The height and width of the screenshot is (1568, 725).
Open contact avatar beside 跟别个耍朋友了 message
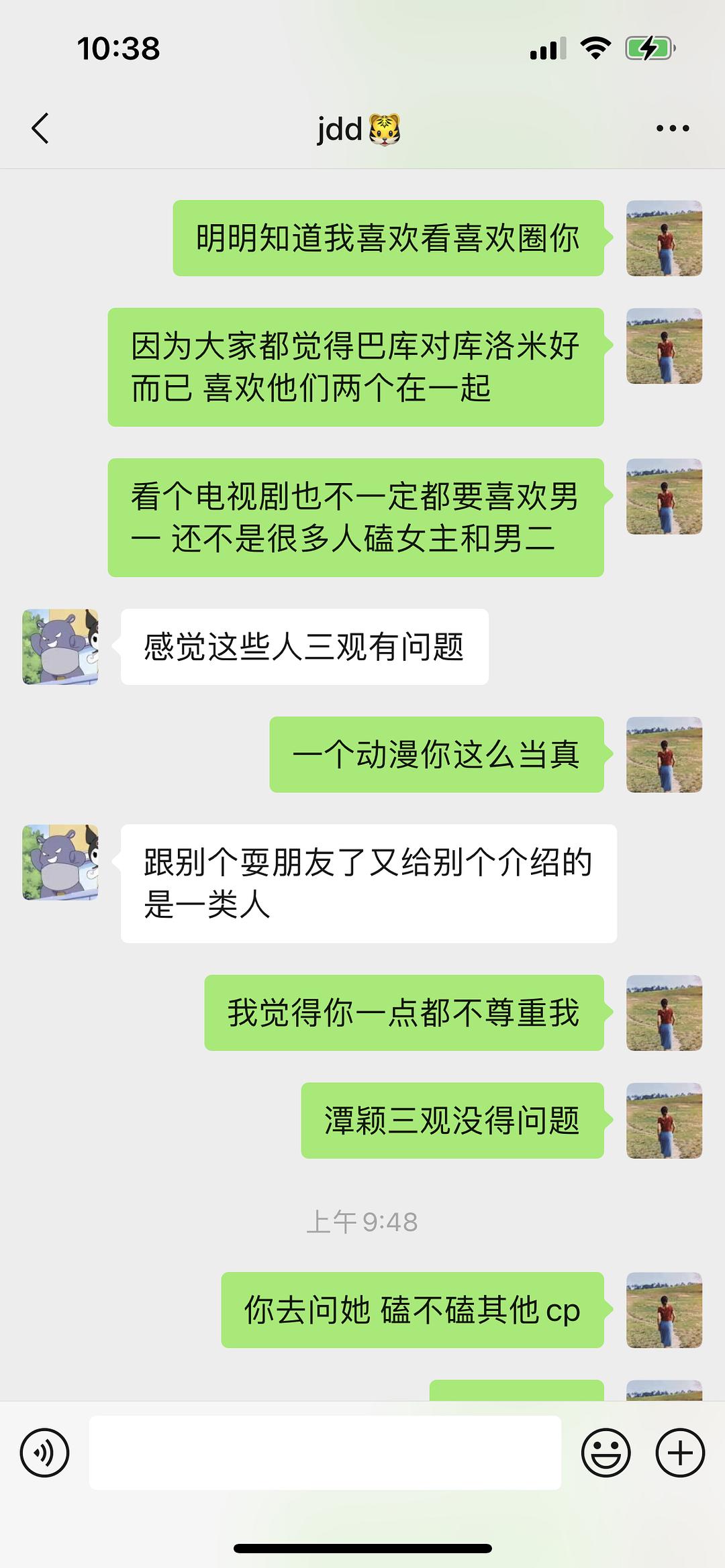click(60, 862)
